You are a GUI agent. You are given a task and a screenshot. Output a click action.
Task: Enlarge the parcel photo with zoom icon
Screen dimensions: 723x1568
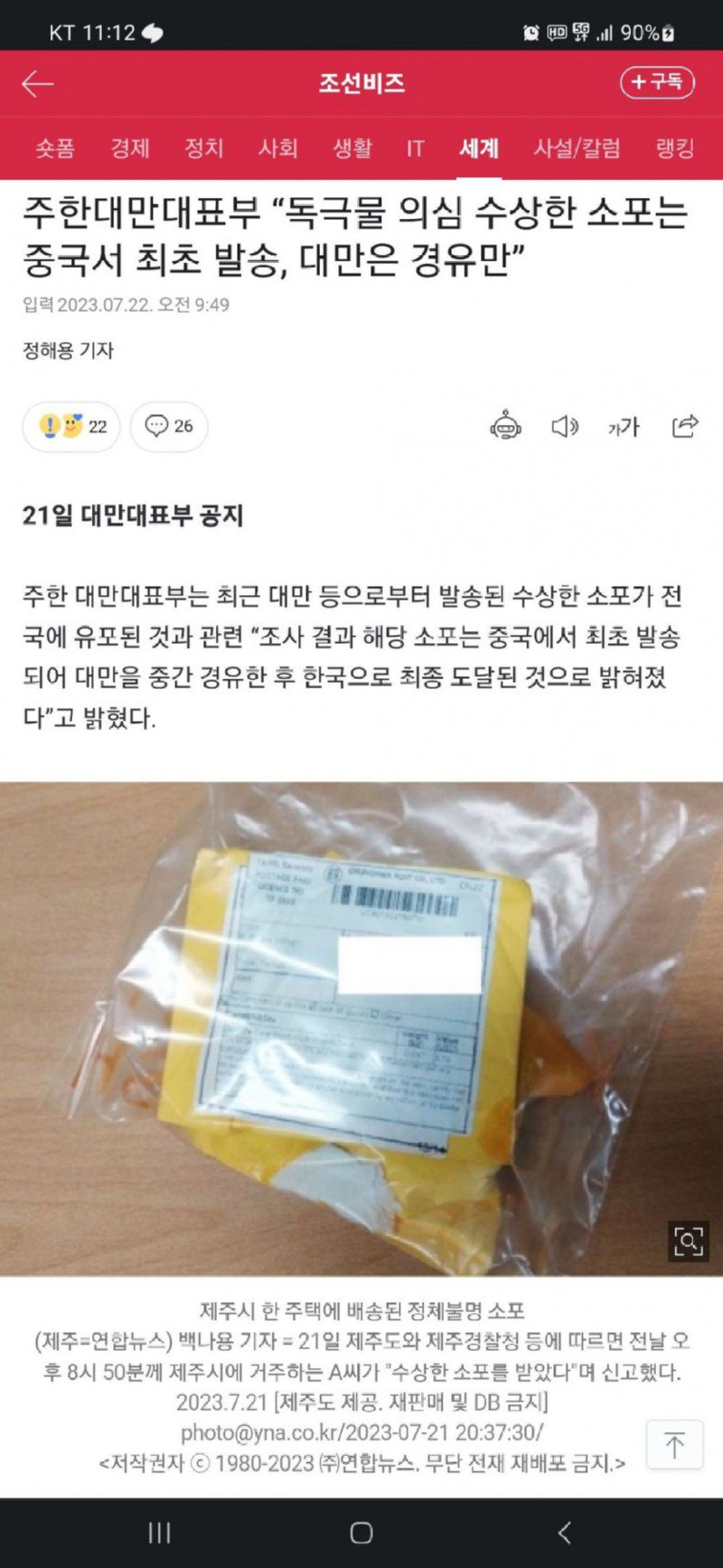688,1241
